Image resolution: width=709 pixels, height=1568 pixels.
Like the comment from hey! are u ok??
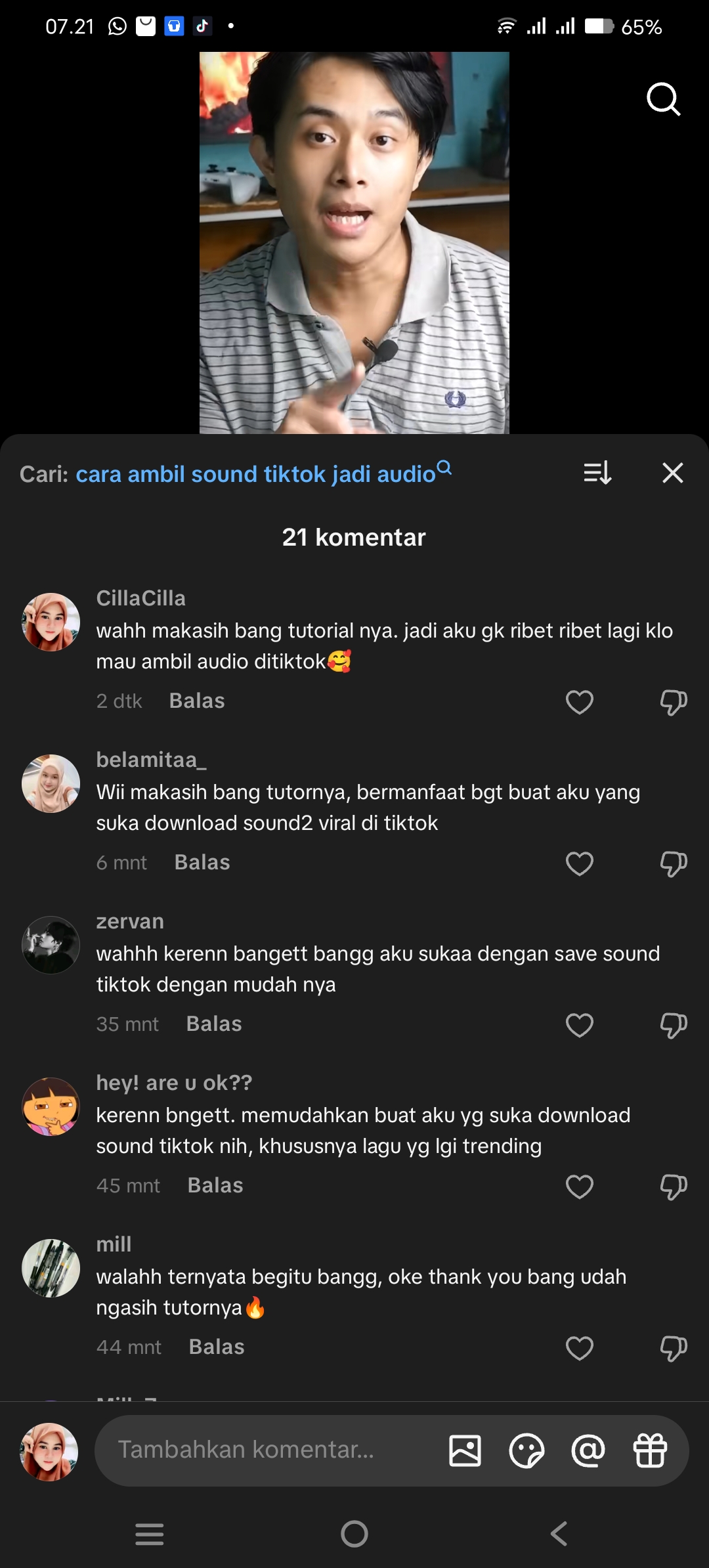(579, 1187)
